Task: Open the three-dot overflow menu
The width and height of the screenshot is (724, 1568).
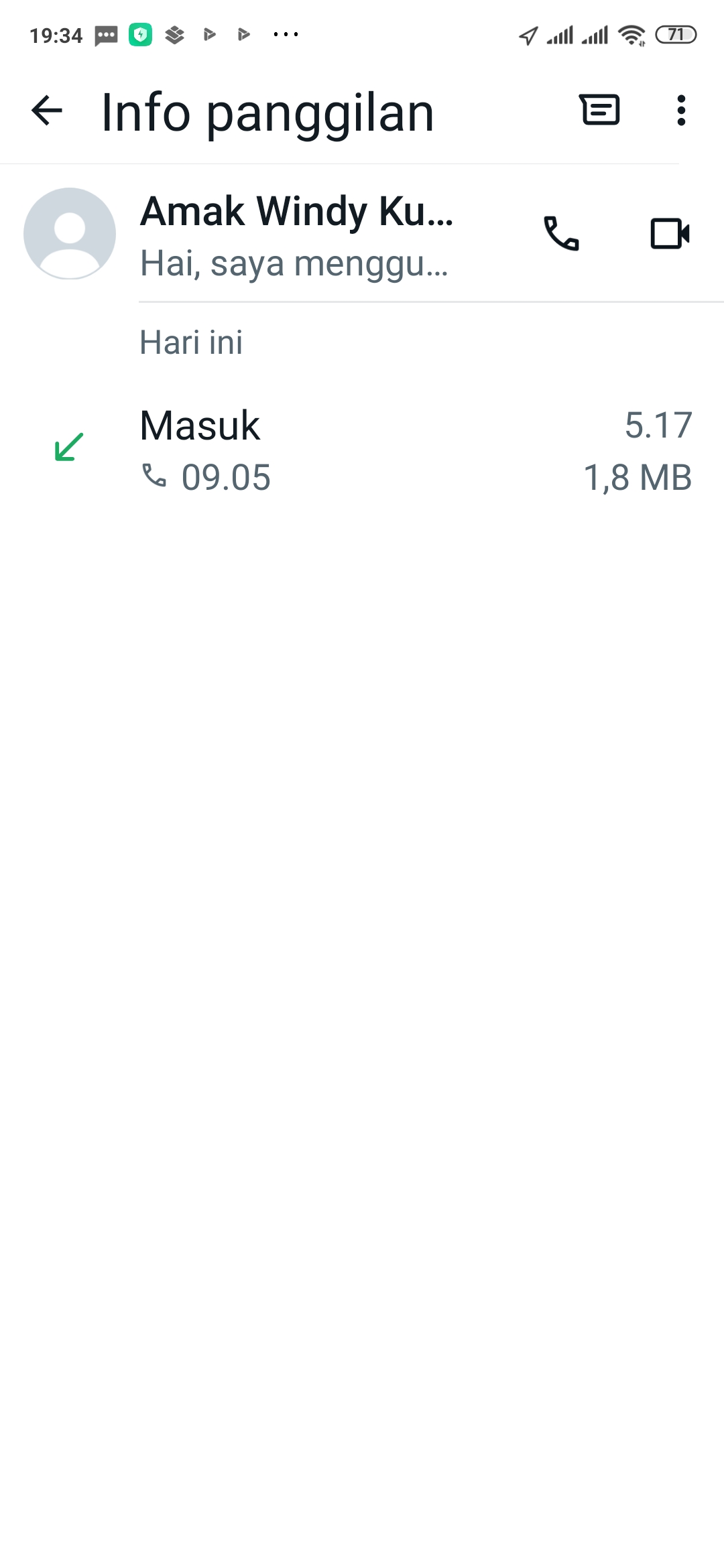Action: pos(681,111)
